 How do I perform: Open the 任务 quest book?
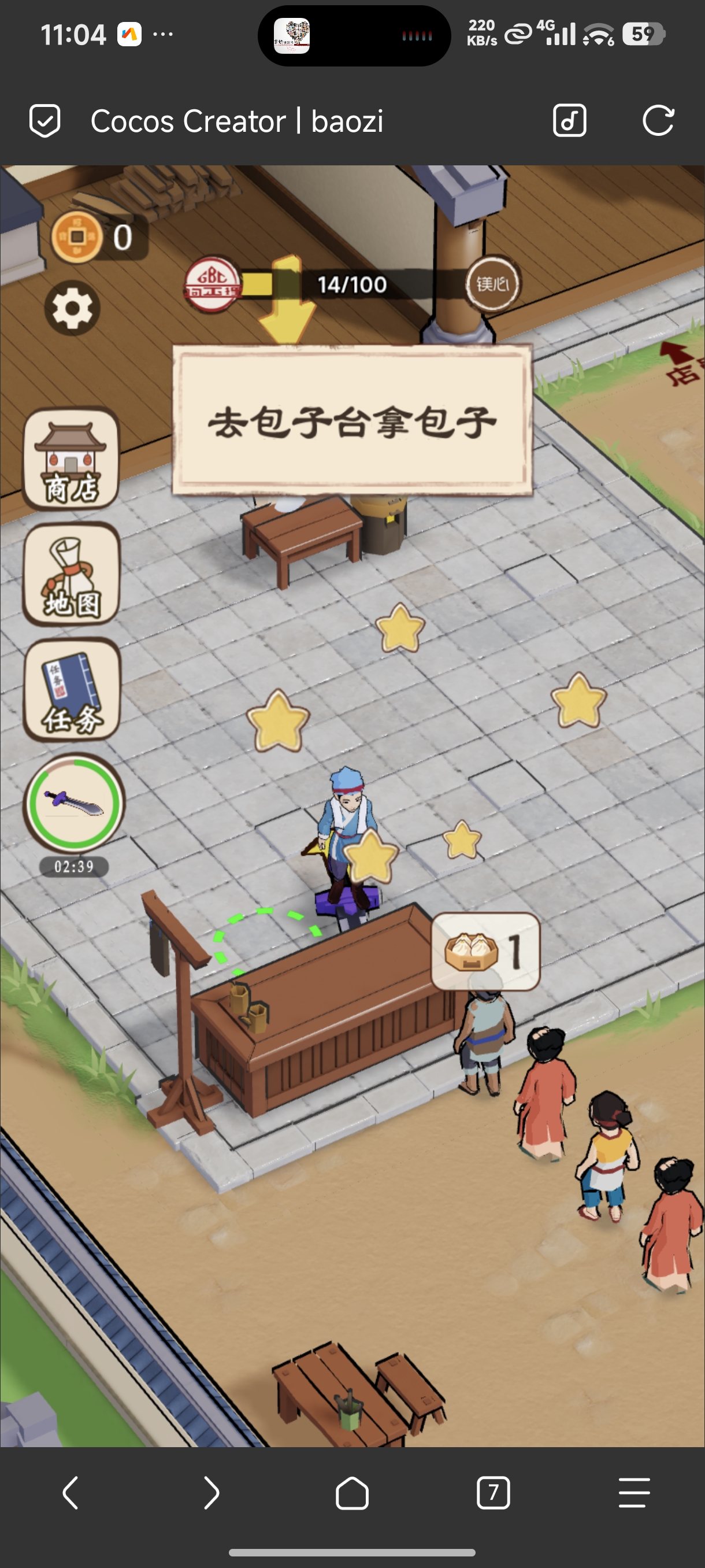[72, 690]
